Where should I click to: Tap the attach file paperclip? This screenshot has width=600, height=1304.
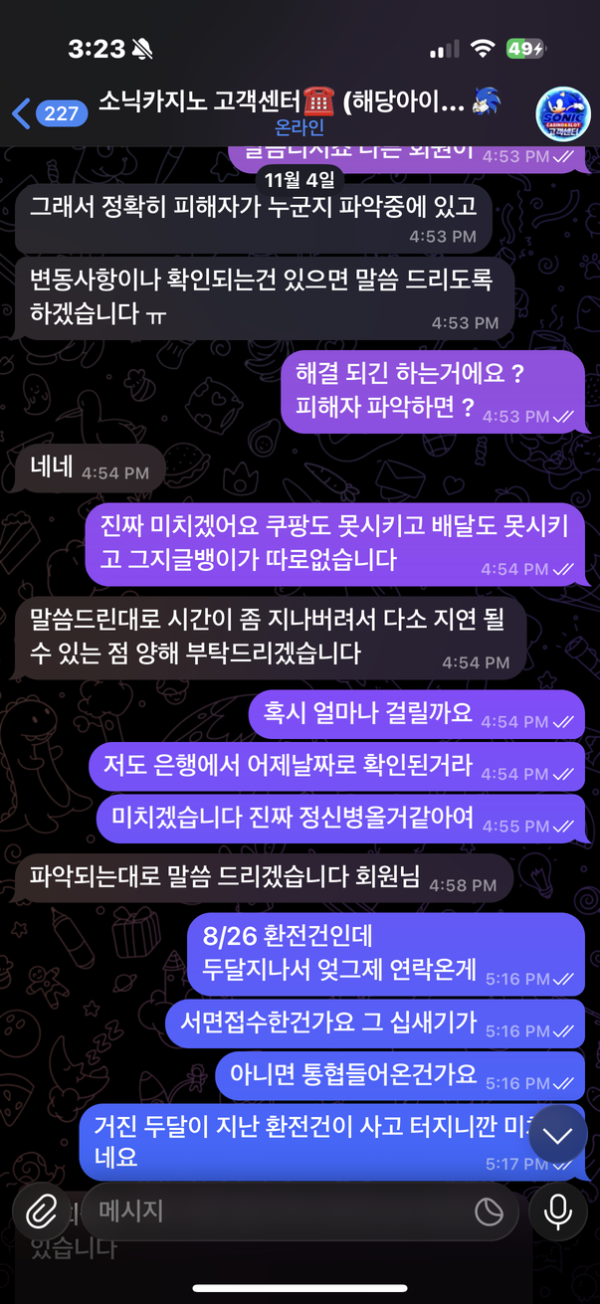tap(41, 1212)
